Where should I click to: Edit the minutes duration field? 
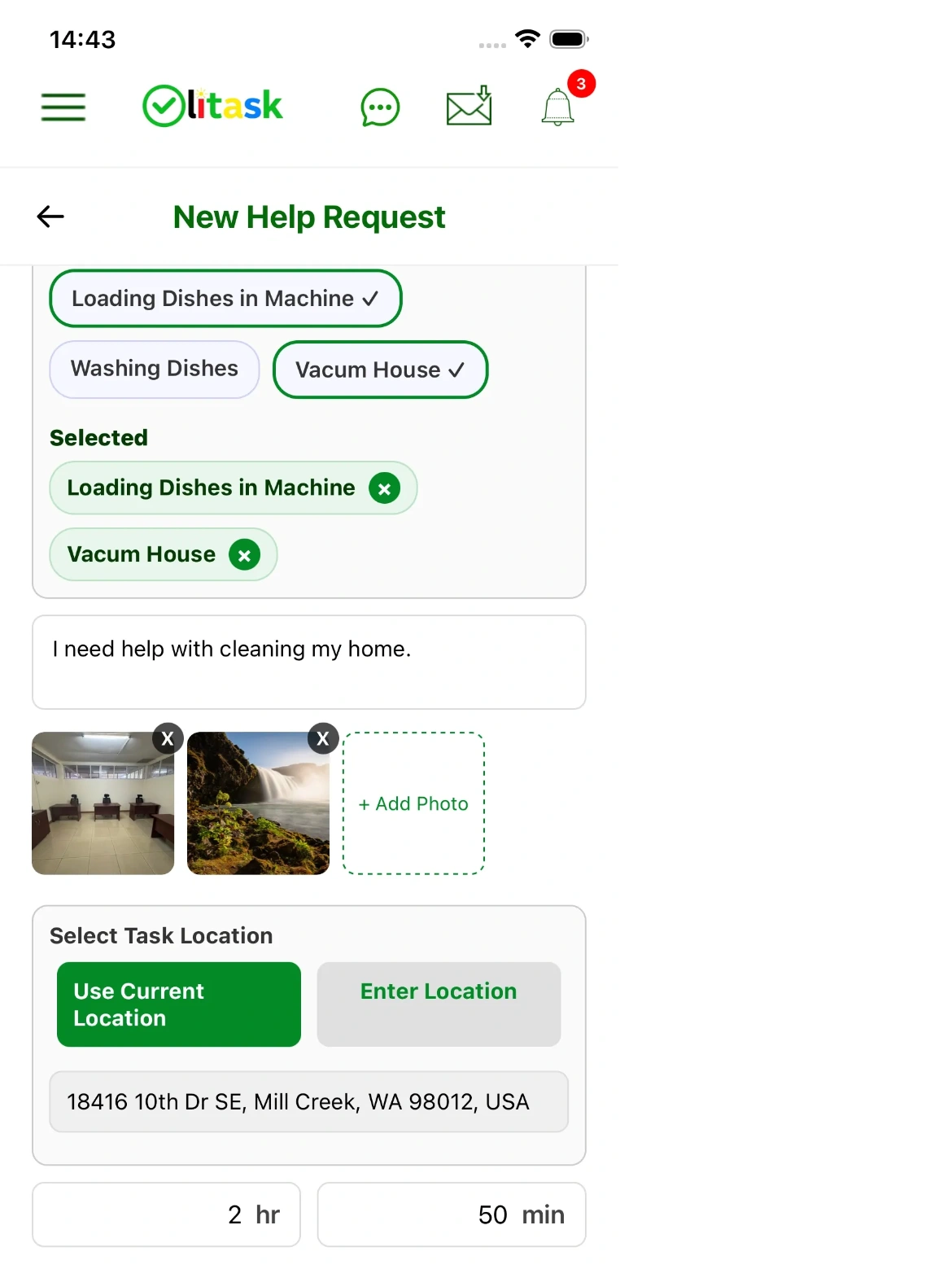[x=452, y=1214]
